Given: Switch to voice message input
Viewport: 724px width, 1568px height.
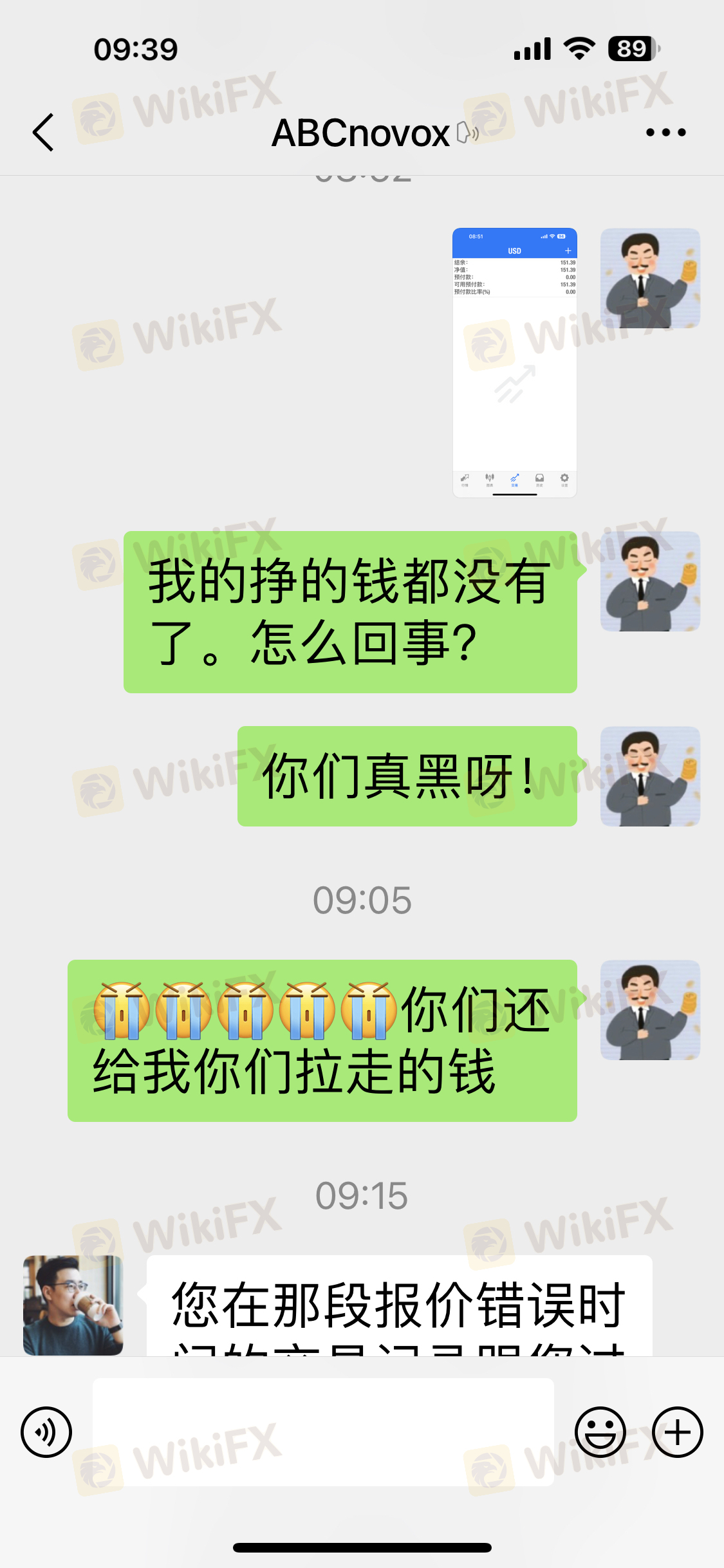Looking at the screenshot, I should [x=46, y=1432].
